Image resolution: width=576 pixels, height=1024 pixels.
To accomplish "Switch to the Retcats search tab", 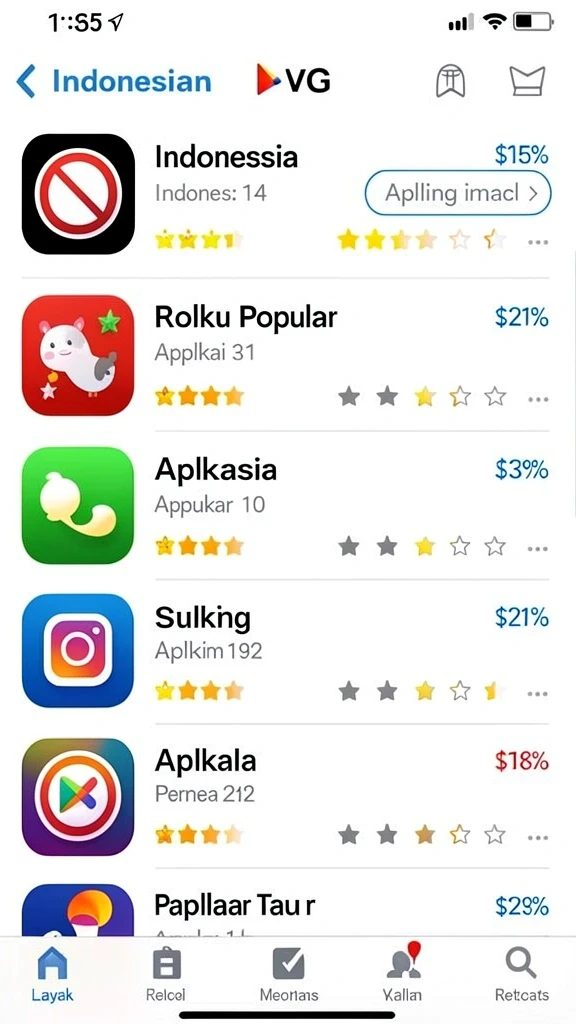I will pyautogui.click(x=522, y=974).
